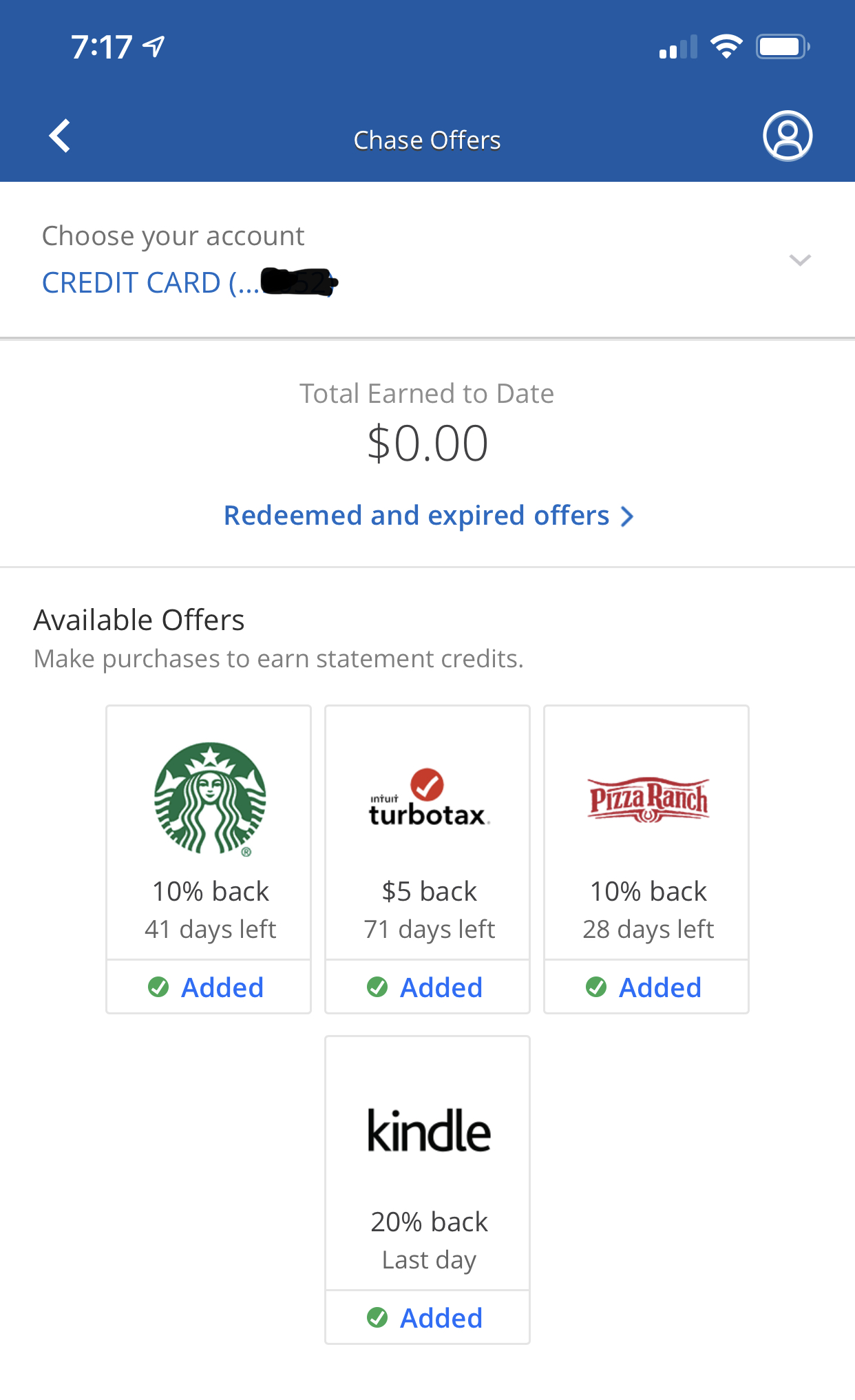Tap Added under the Pizza Ranch offer
855x1400 pixels.
point(646,988)
